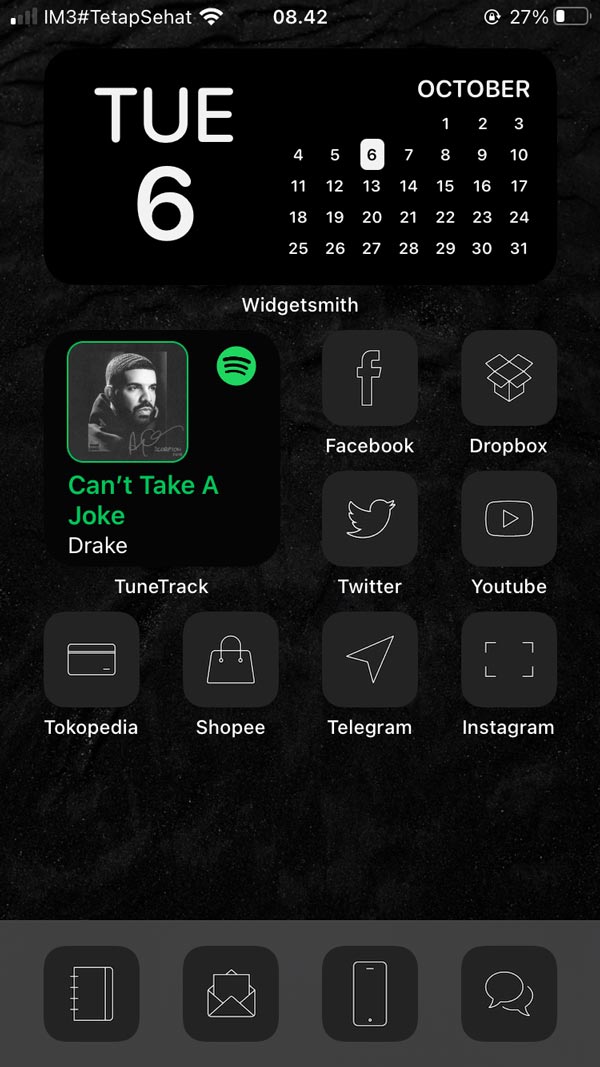Open the chat bubbles app in the dock

coord(508,993)
